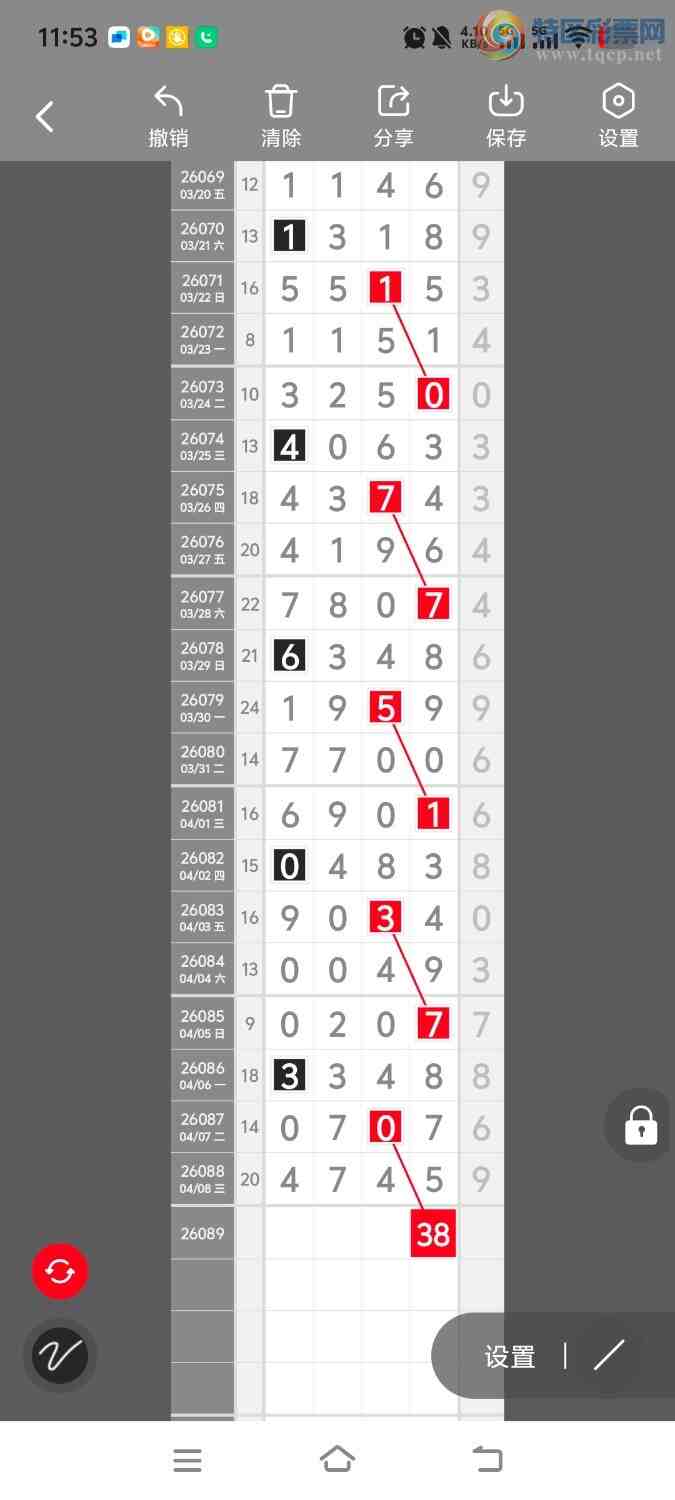Share the chart via 分享
The width and height of the screenshot is (675, 1500).
(x=393, y=117)
